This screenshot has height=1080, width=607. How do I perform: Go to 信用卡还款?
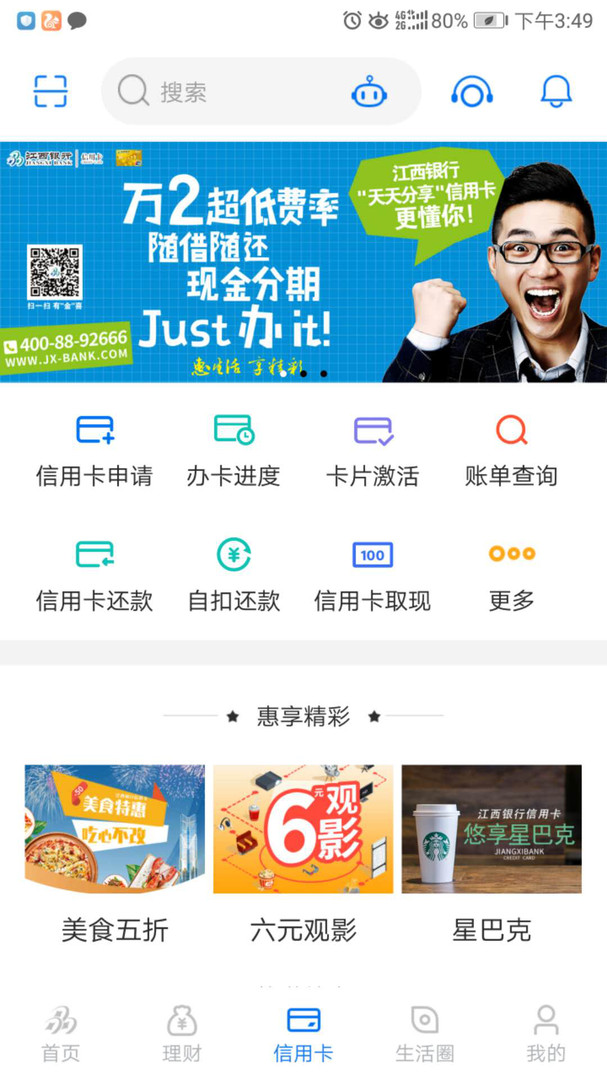(94, 576)
